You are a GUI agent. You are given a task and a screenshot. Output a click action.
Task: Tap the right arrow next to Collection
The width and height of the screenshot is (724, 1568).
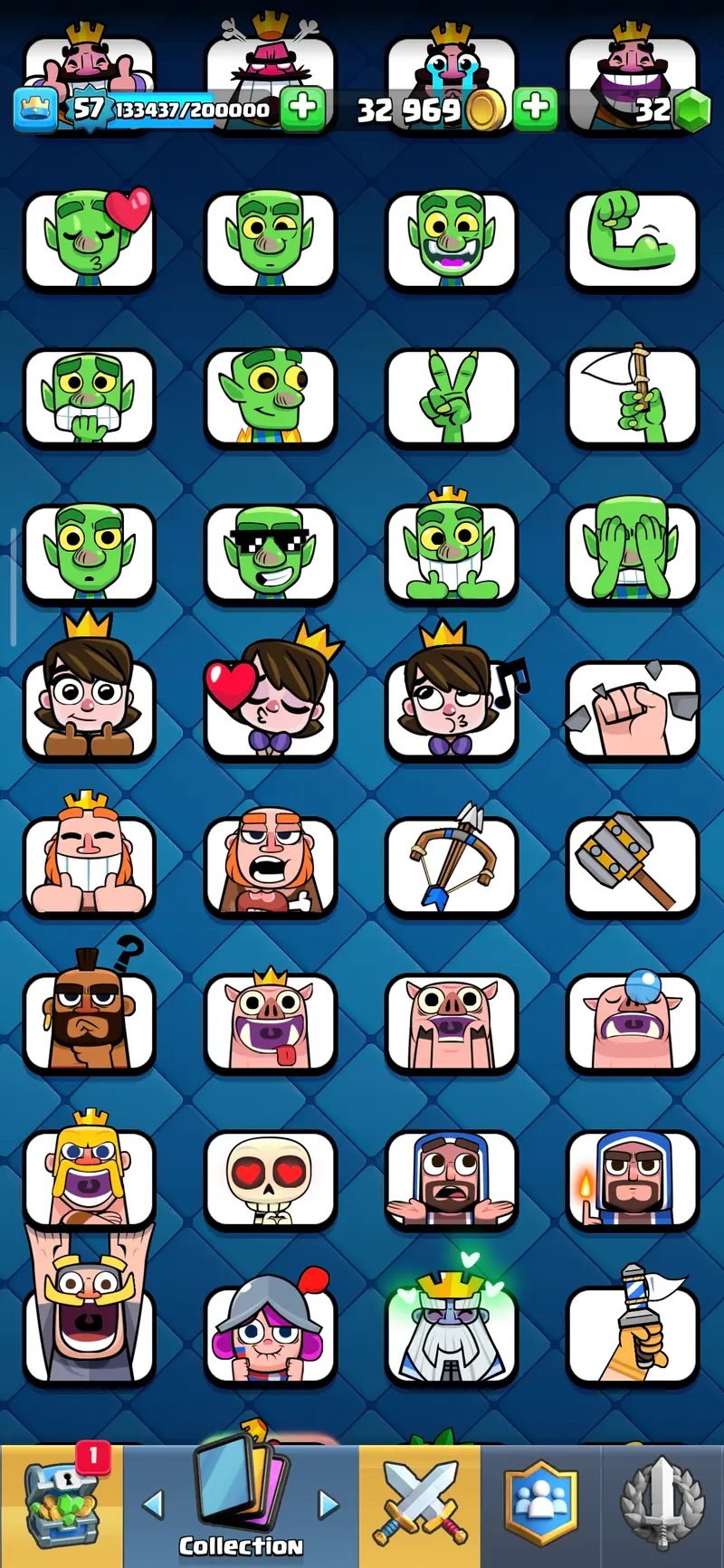pos(328,1506)
